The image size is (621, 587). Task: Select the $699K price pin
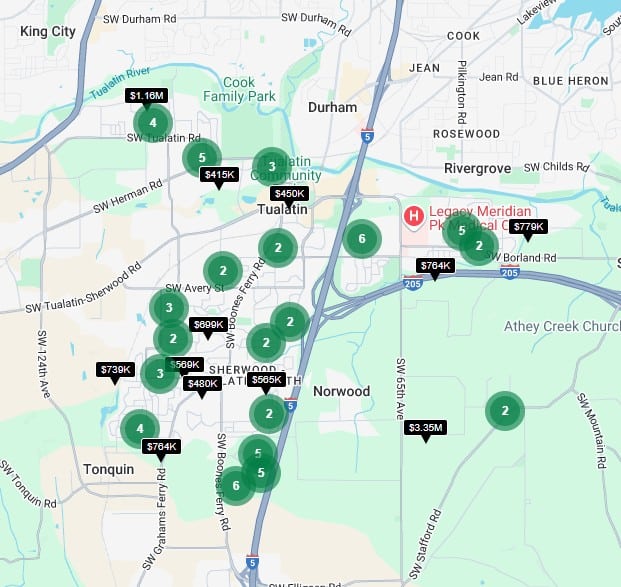point(208,325)
